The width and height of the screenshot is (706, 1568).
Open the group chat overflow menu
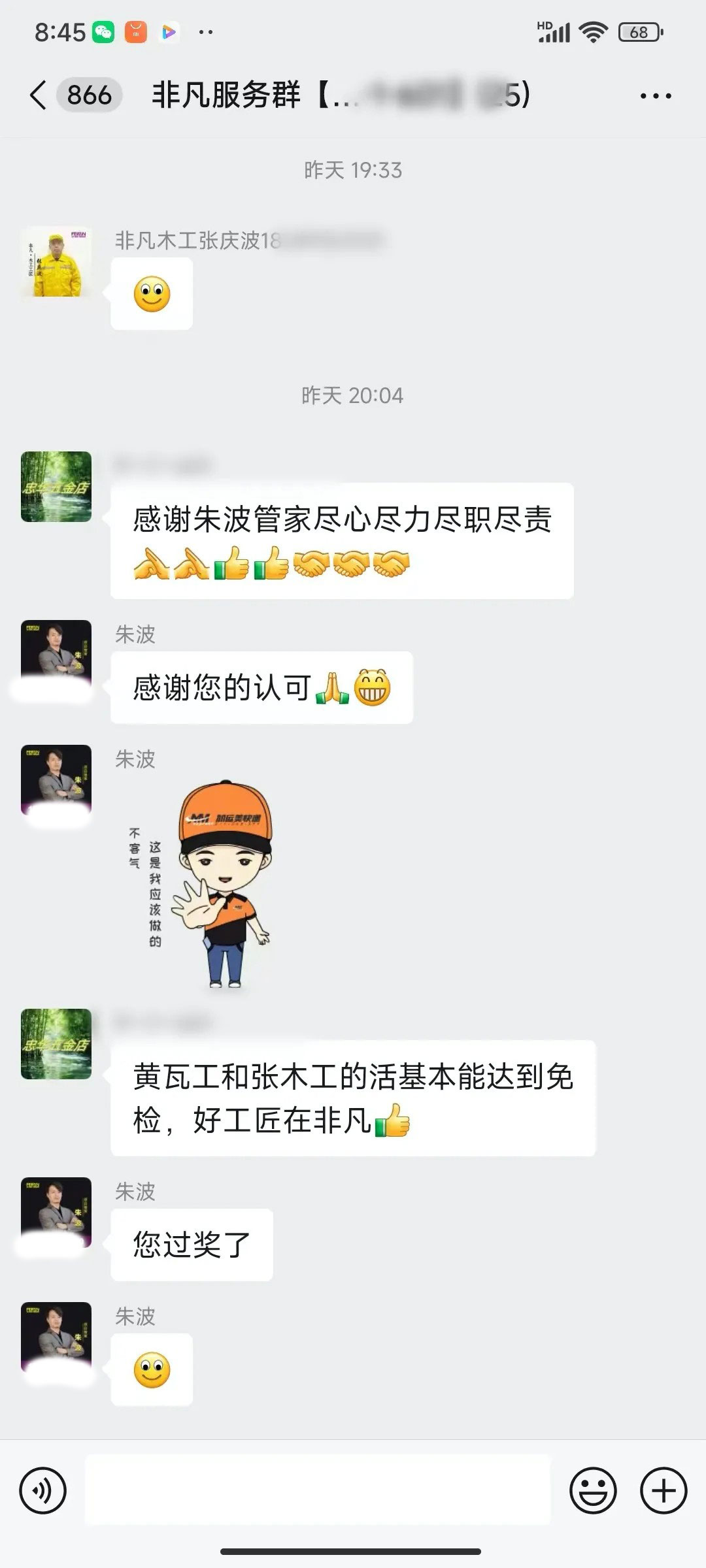point(655,96)
